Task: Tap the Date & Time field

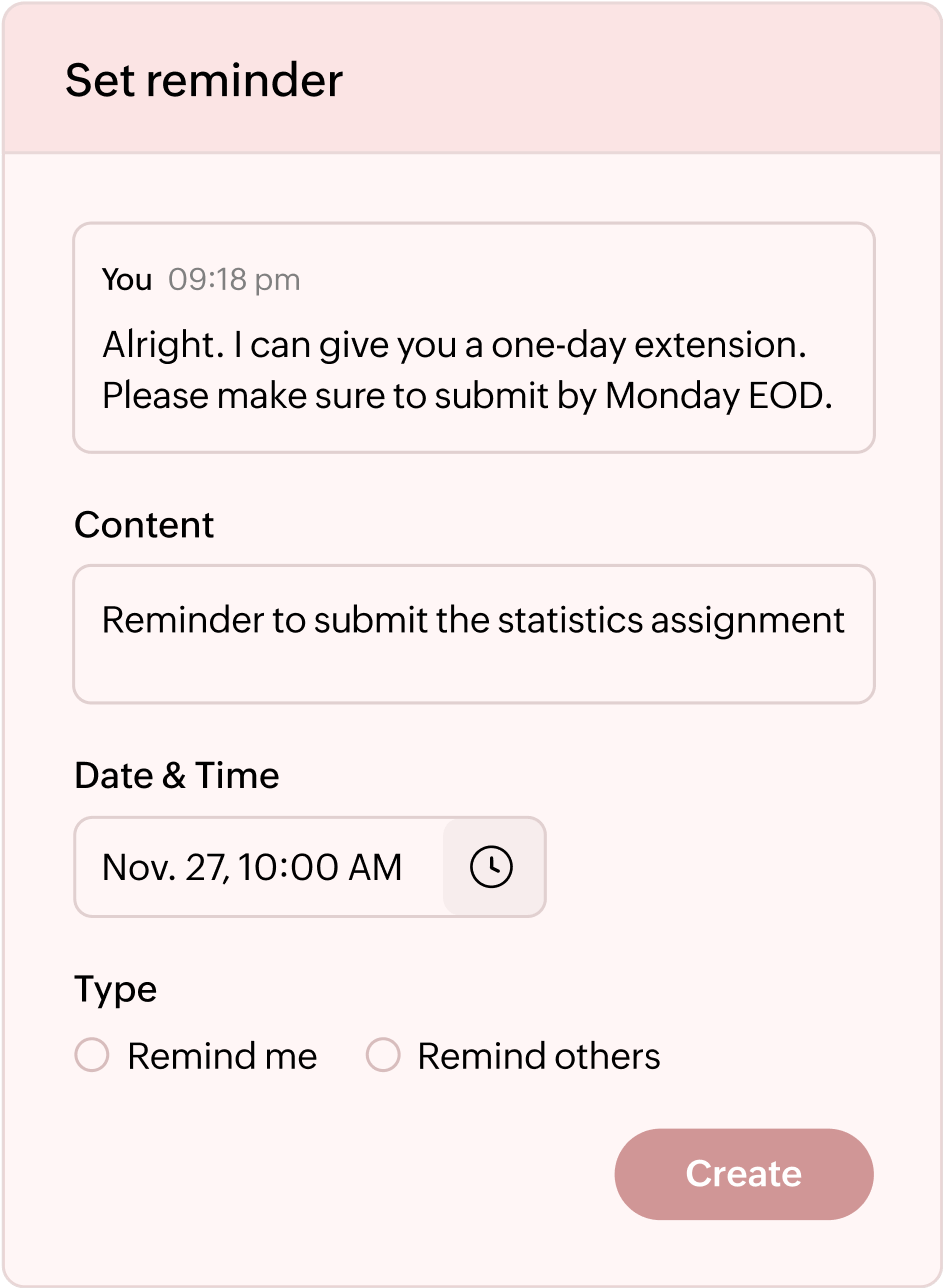Action: [x=258, y=867]
